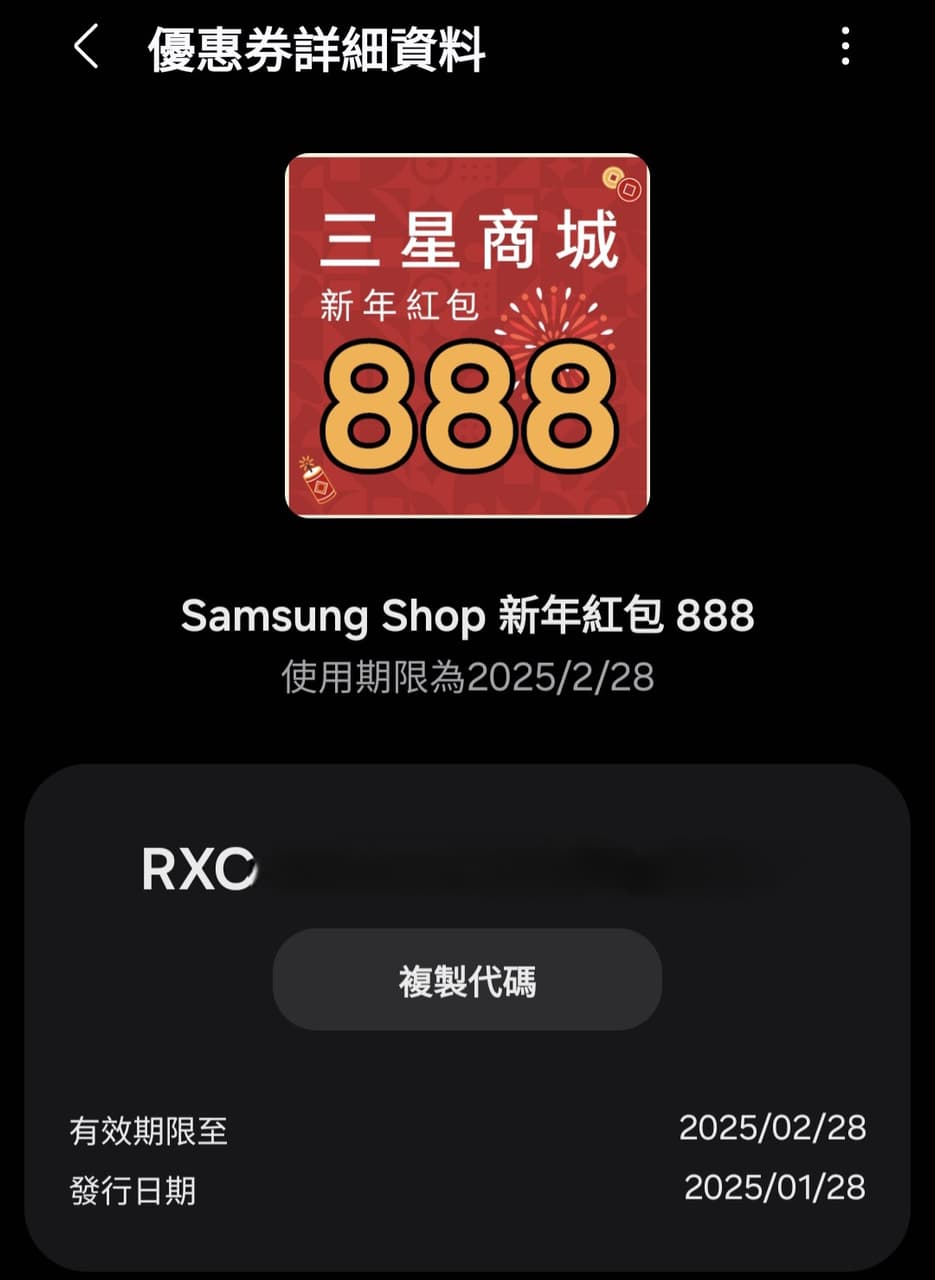Open the three-dot overflow menu
Image resolution: width=935 pixels, height=1280 pixels.
(845, 48)
